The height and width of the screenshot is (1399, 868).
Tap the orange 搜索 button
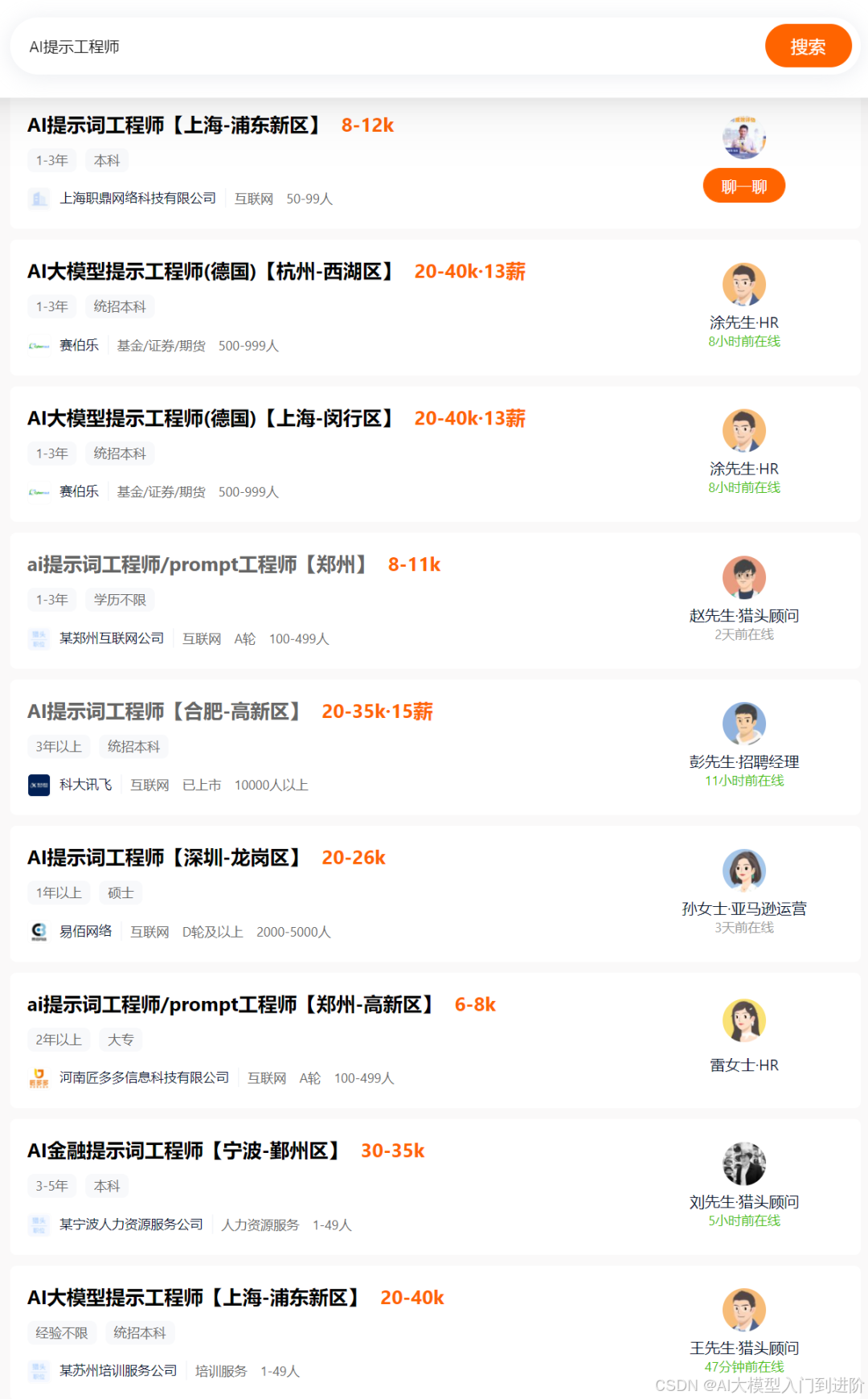[x=808, y=46]
